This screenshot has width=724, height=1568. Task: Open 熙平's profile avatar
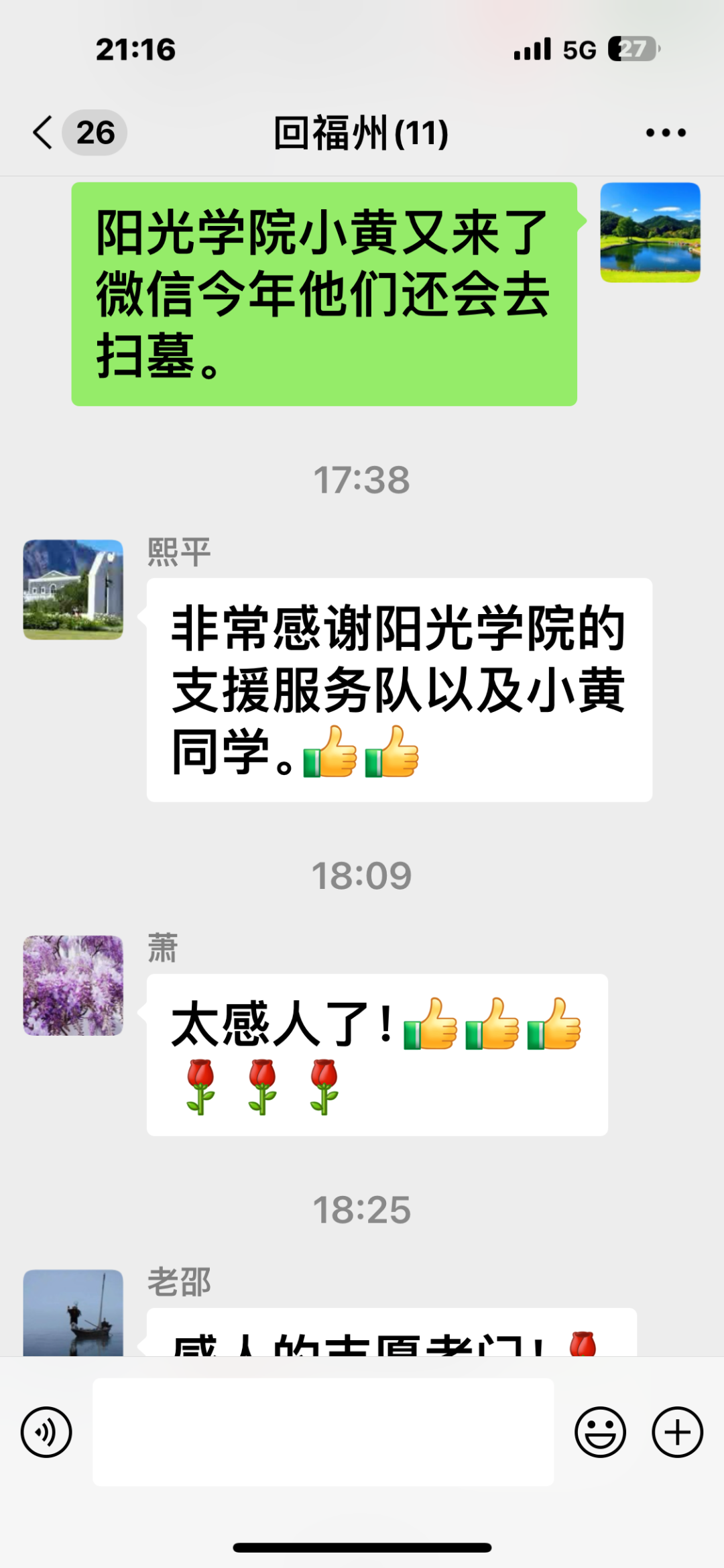pyautogui.click(x=73, y=589)
